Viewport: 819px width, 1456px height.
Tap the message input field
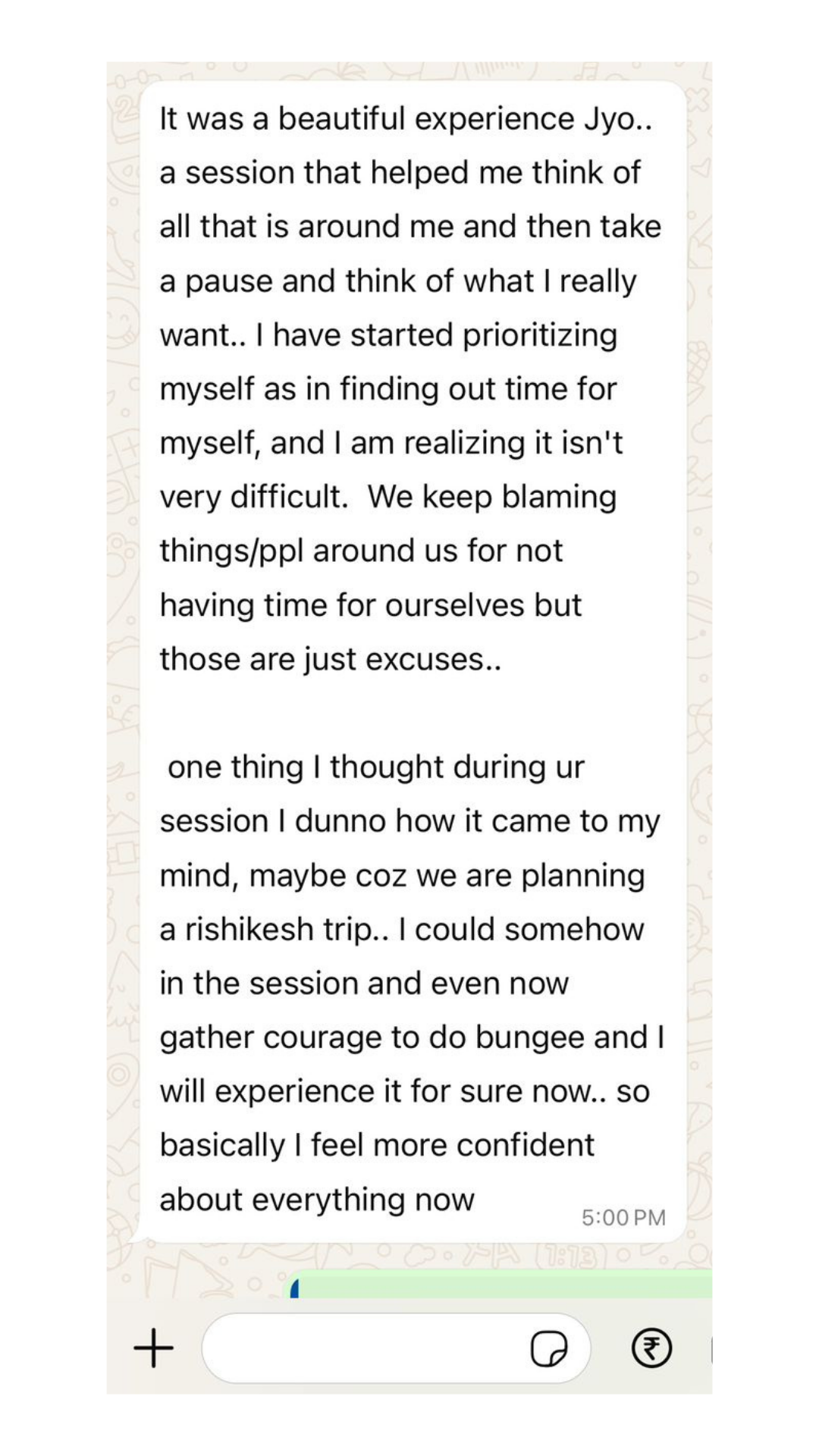tap(364, 1348)
